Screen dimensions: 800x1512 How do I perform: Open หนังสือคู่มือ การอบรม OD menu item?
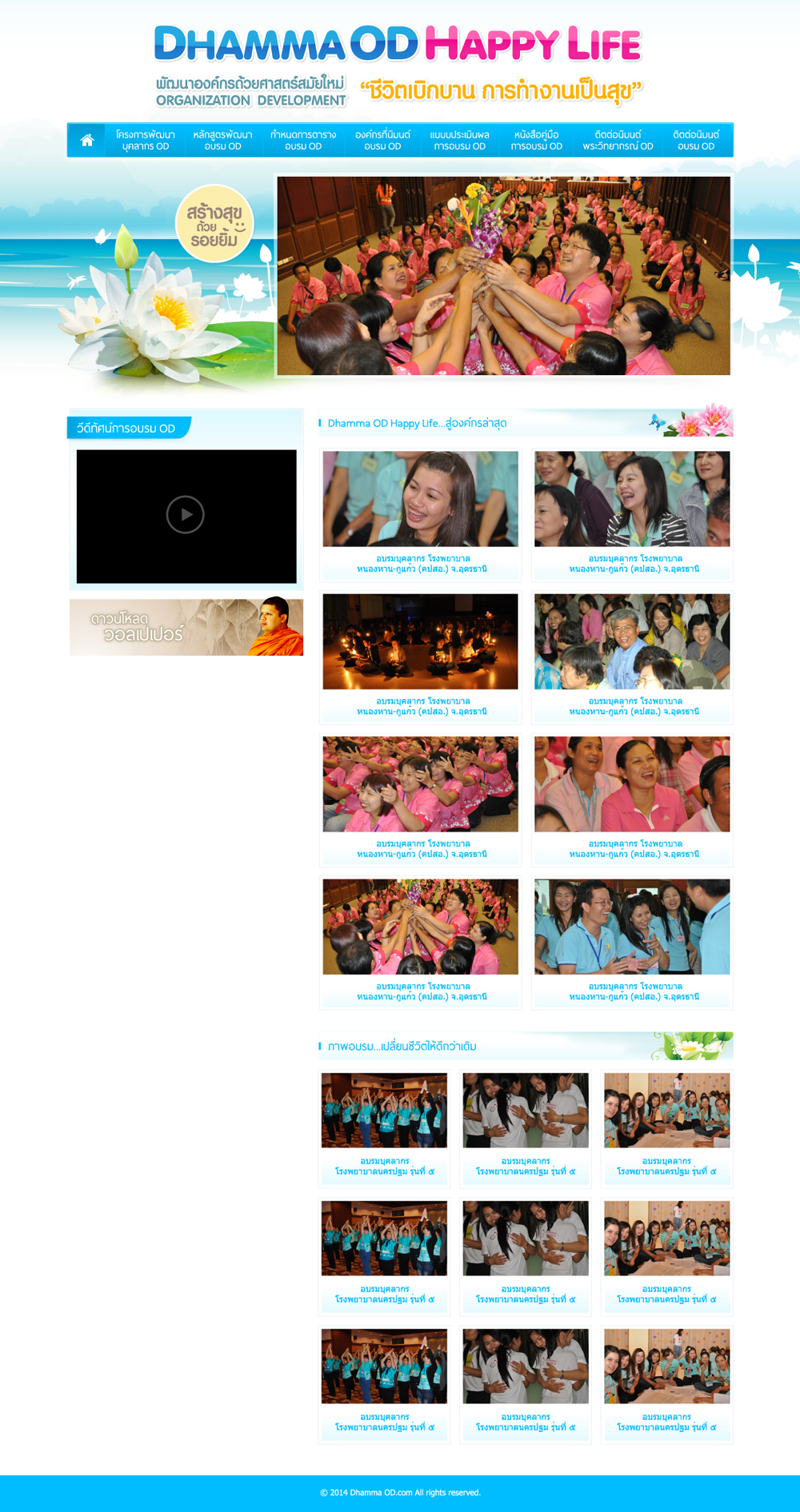pos(537,141)
